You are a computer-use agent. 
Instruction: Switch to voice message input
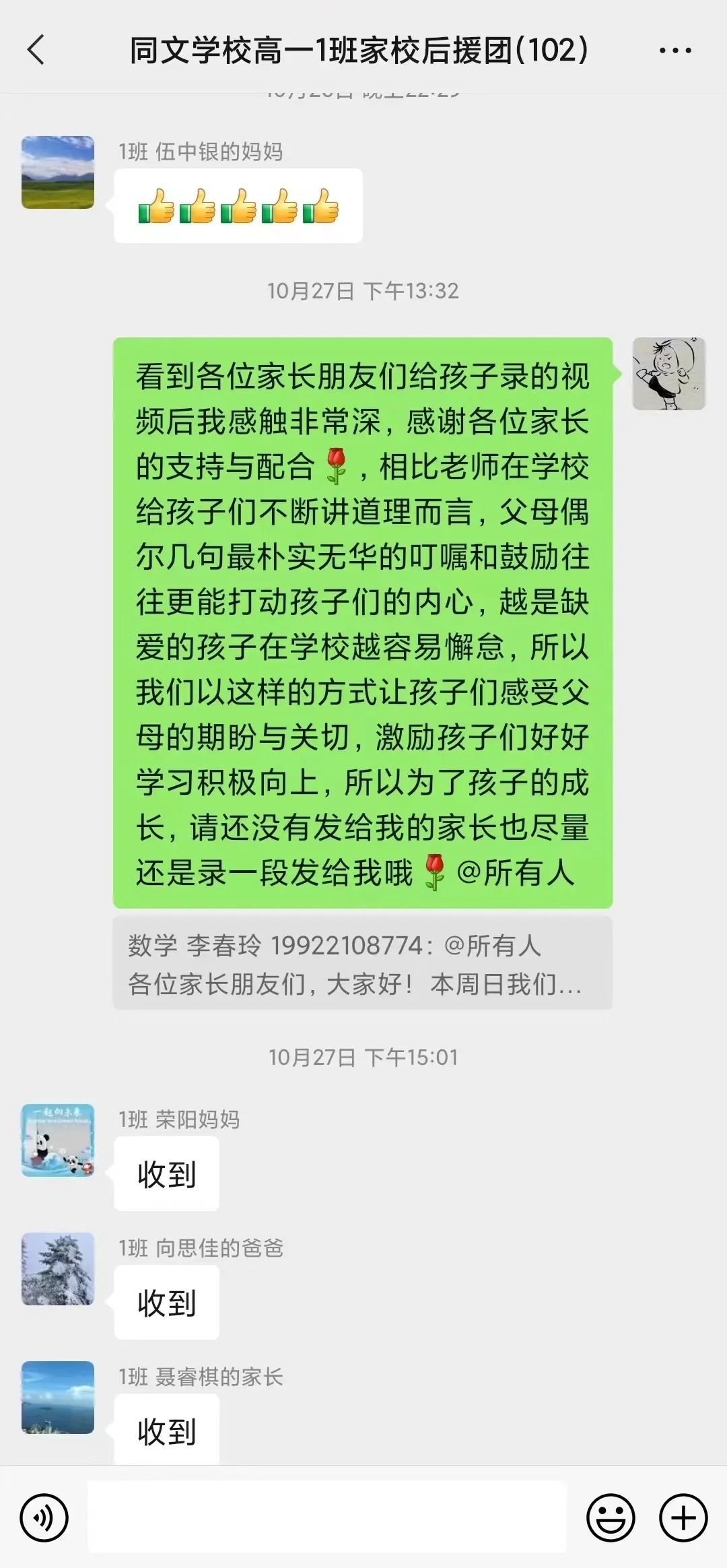click(x=44, y=1518)
